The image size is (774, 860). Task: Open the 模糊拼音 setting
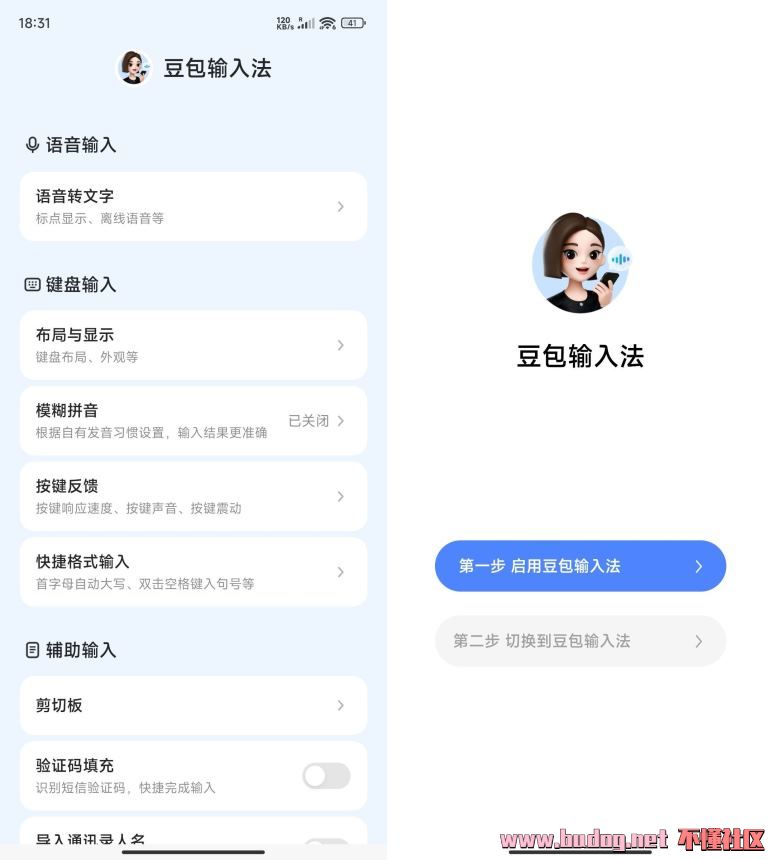[193, 421]
